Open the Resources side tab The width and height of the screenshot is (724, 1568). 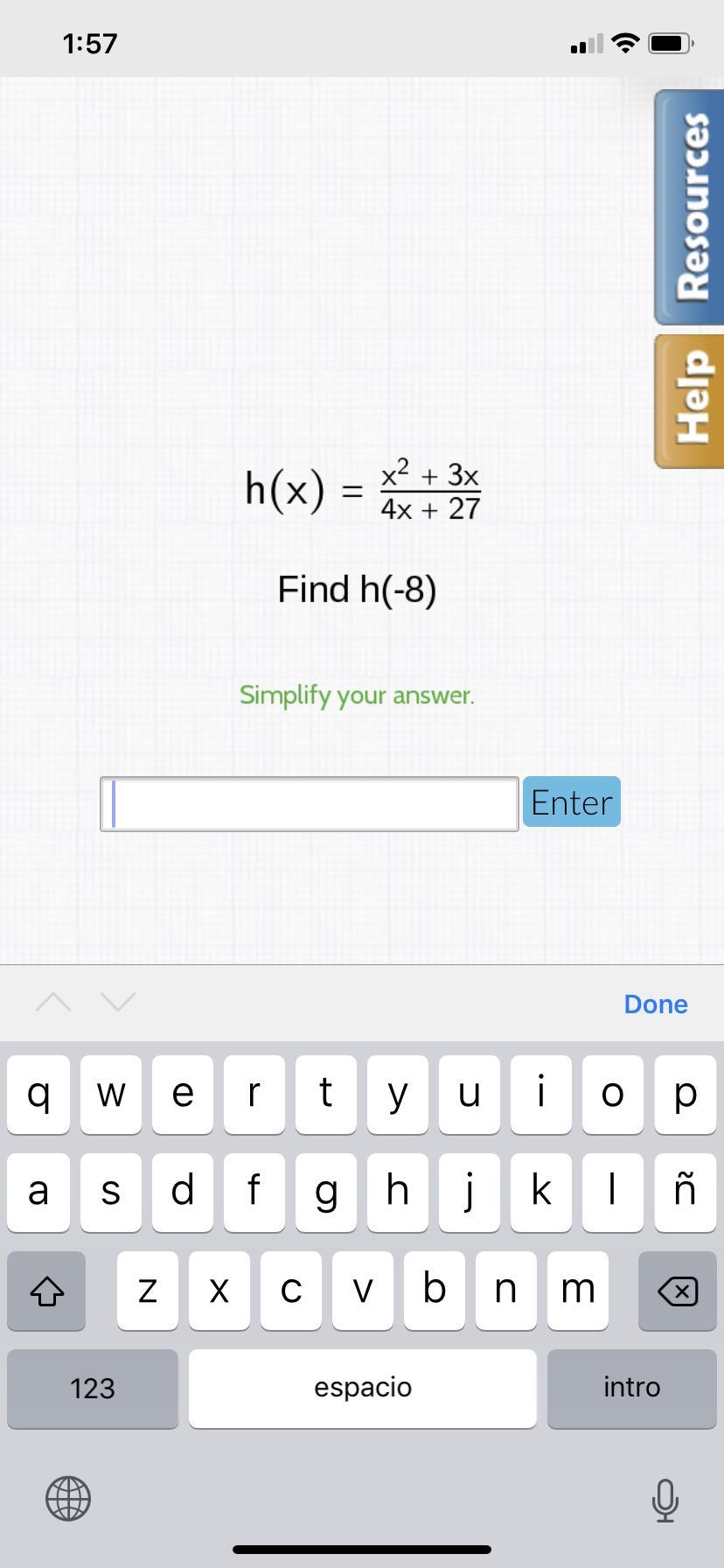691,207
